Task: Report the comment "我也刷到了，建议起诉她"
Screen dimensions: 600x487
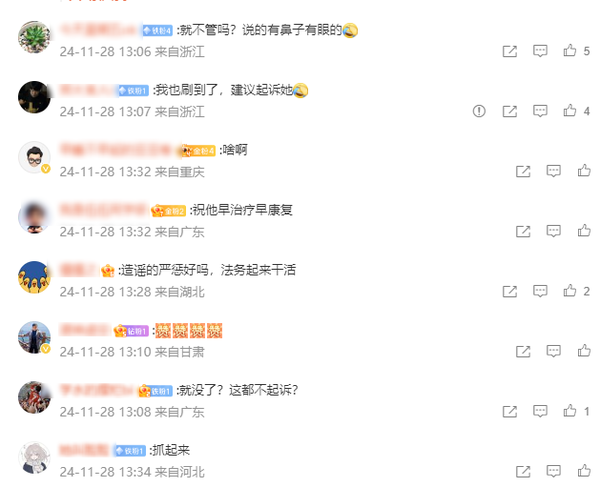Action: click(479, 111)
